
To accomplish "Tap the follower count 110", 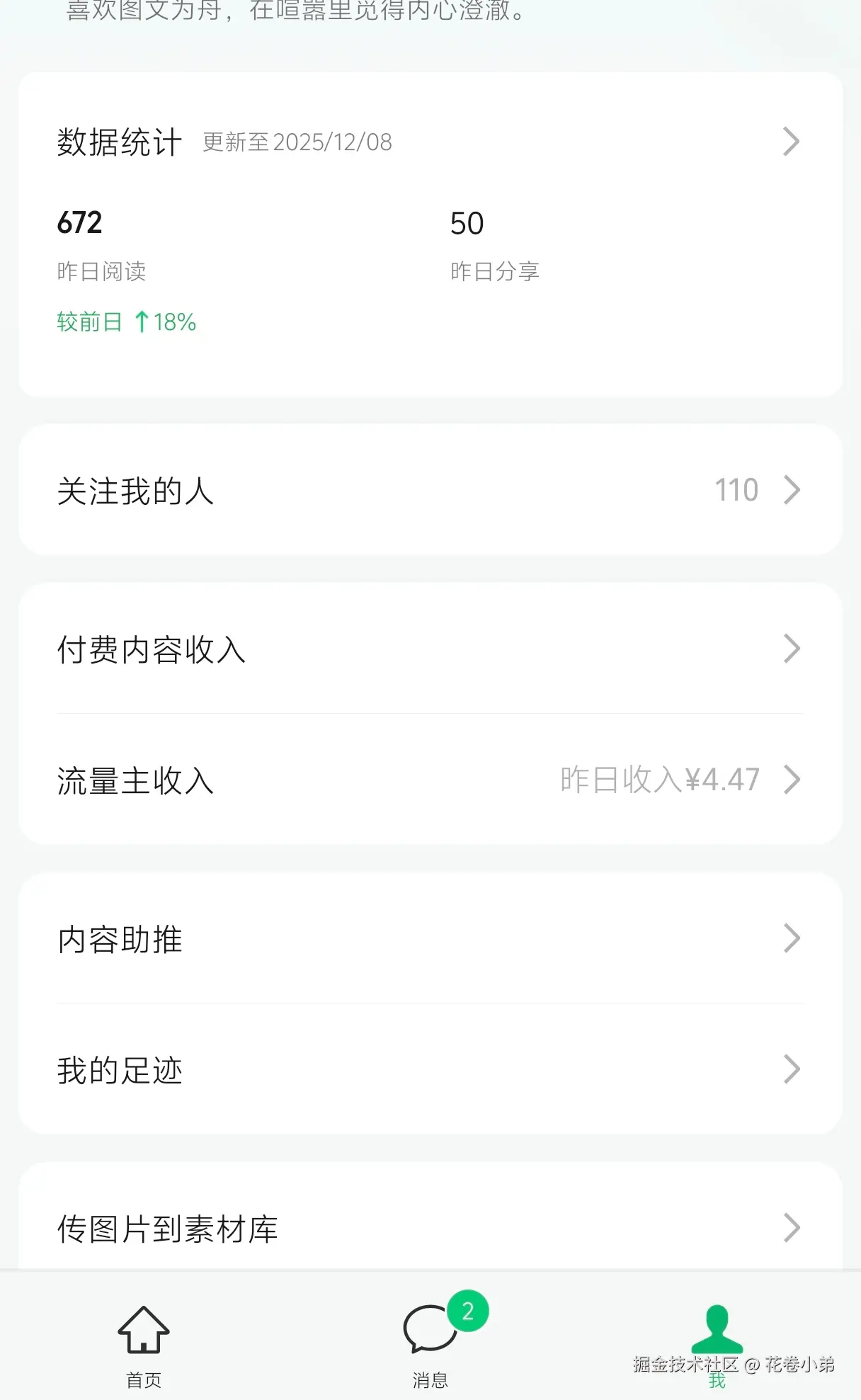I will [x=736, y=489].
